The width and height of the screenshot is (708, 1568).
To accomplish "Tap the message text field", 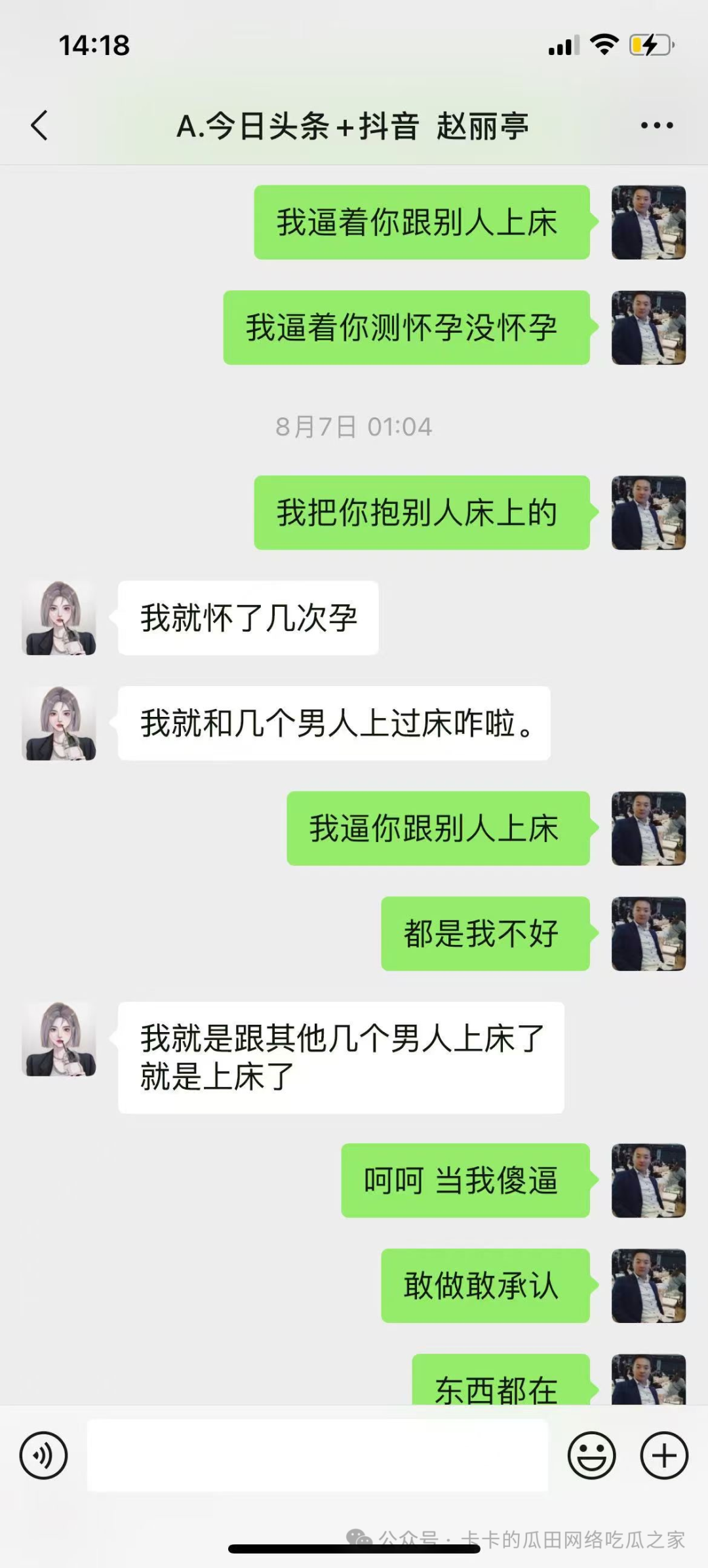I will [317, 1455].
